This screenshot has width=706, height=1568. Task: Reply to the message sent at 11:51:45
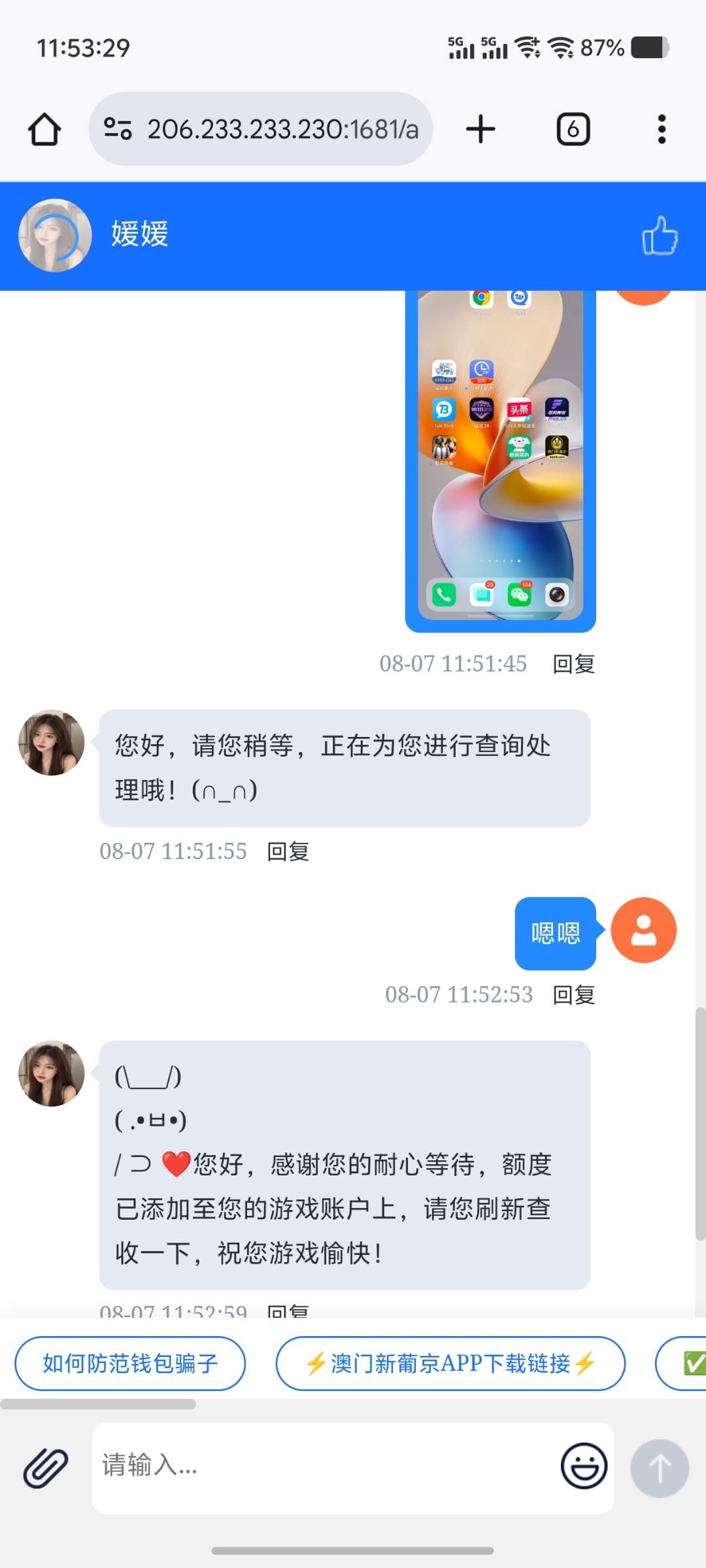(574, 664)
